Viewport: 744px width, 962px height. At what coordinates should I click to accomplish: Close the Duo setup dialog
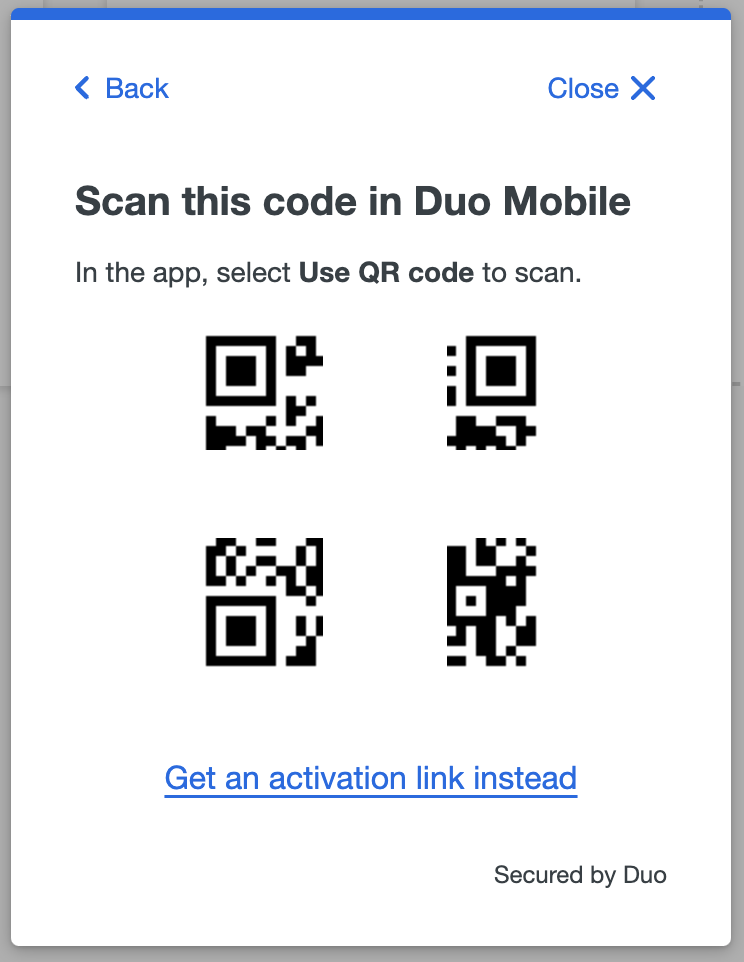(x=601, y=88)
